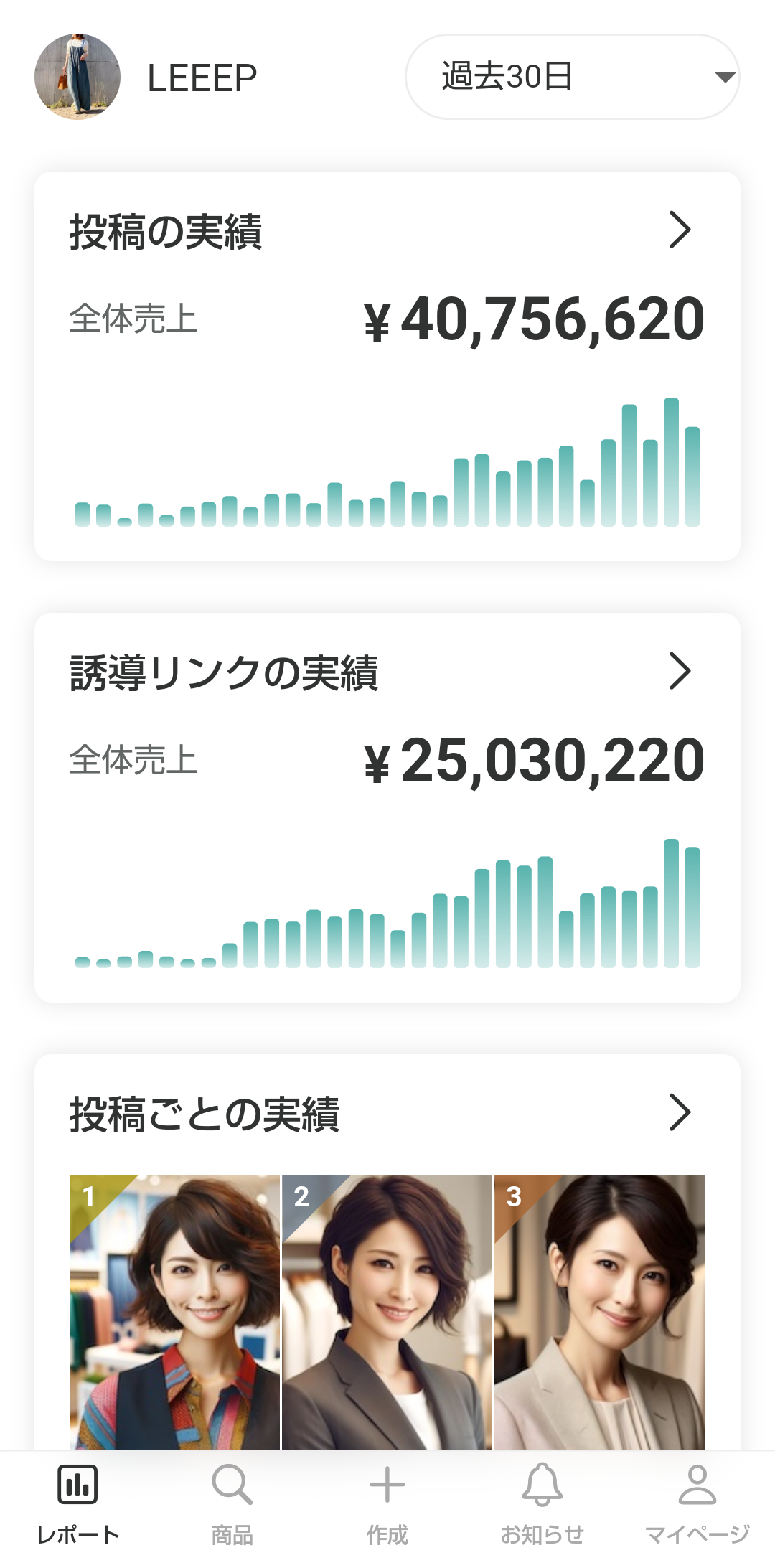
Task: Open the rank 1 post thumbnail
Action: 174,1312
